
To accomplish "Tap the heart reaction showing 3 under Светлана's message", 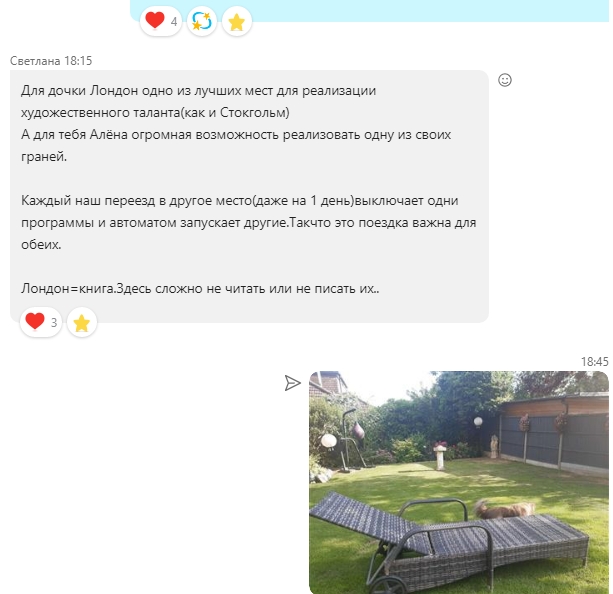I will tap(41, 322).
